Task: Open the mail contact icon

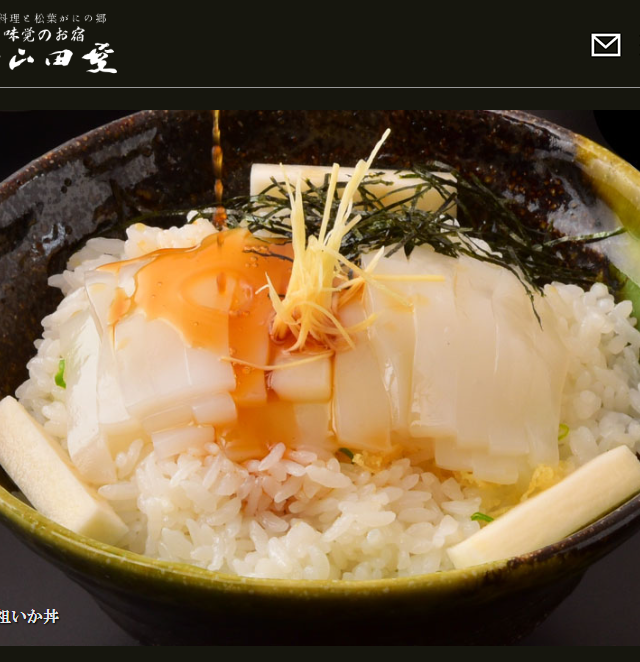Action: pyautogui.click(x=606, y=45)
